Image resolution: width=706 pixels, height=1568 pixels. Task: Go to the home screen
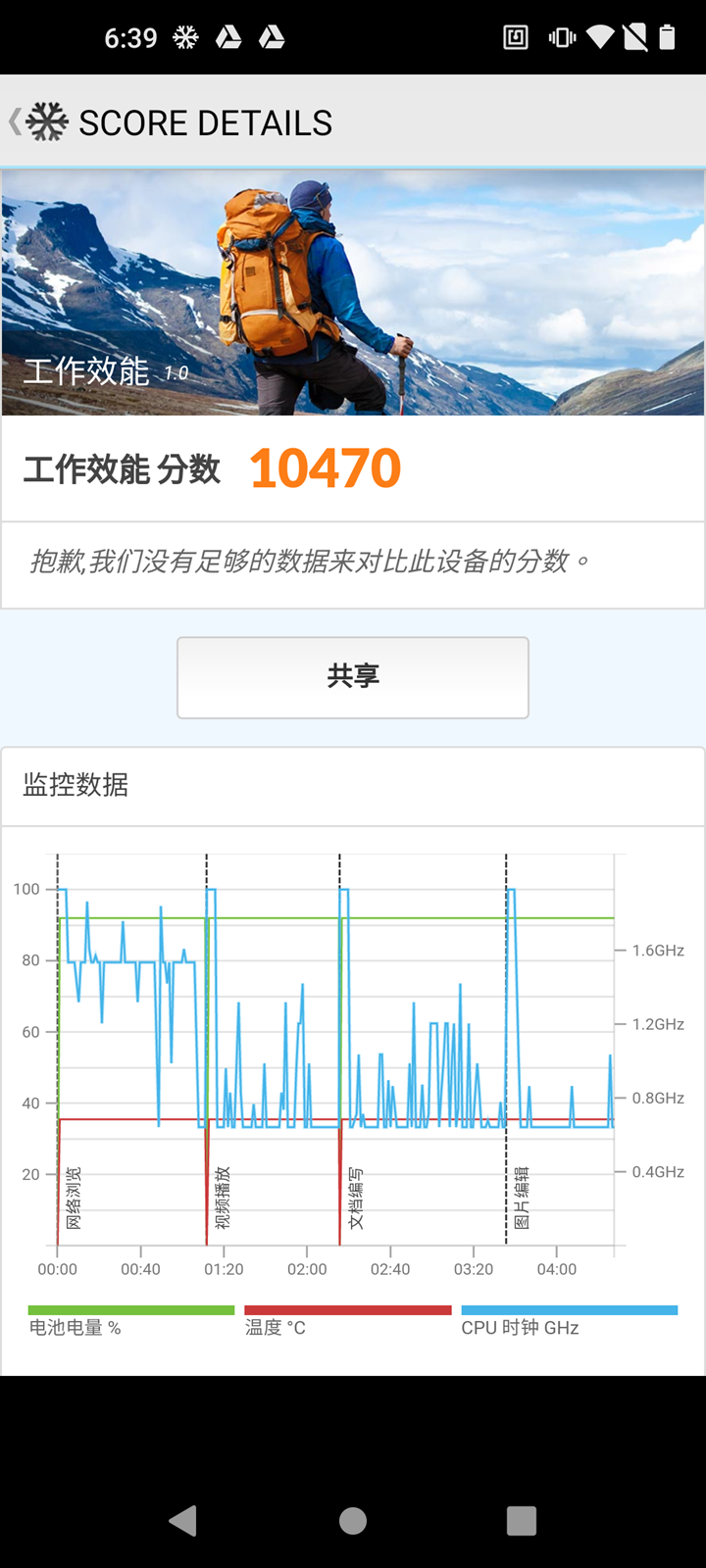pyautogui.click(x=353, y=1520)
